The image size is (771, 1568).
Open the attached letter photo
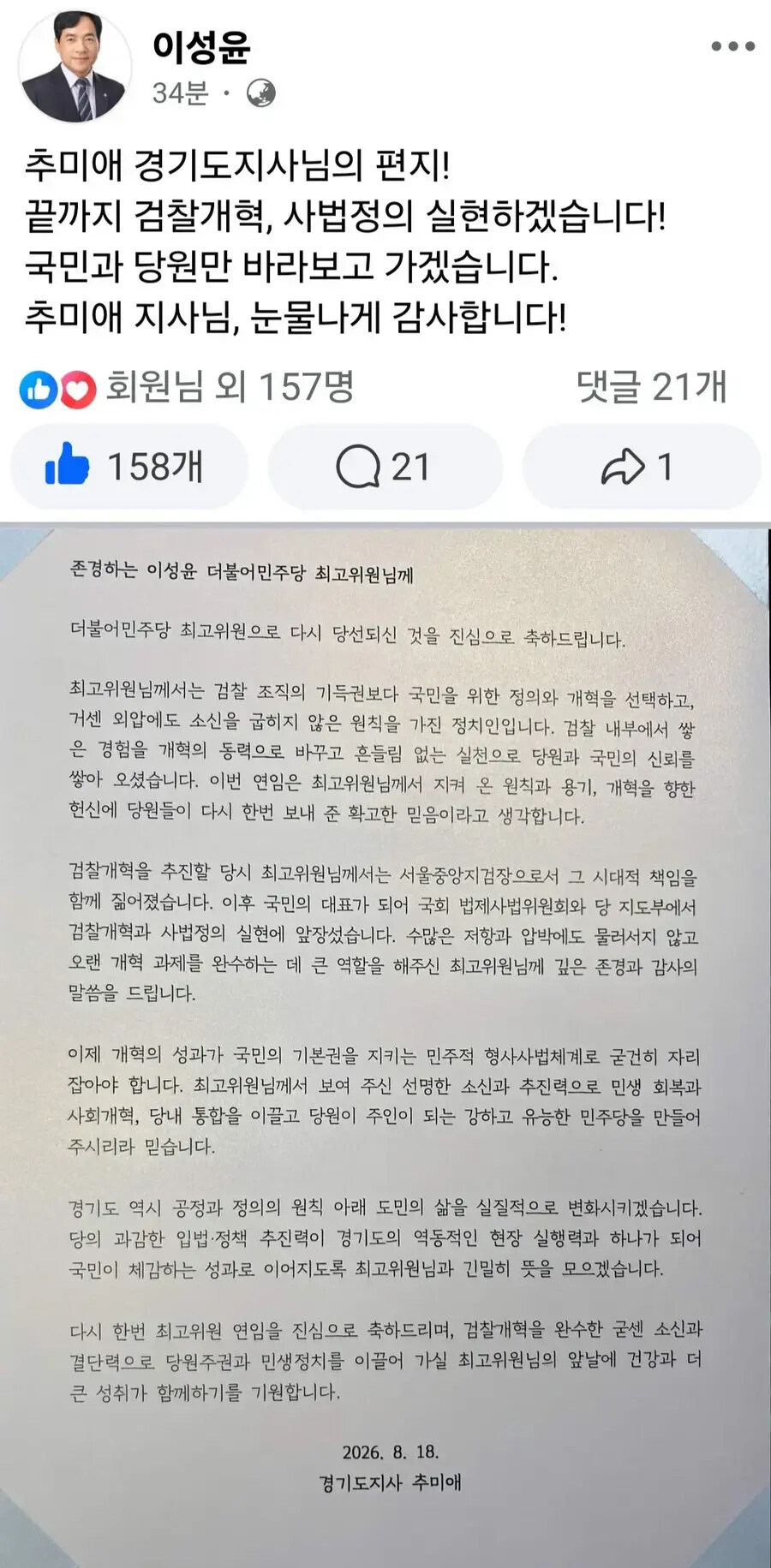(385, 1046)
